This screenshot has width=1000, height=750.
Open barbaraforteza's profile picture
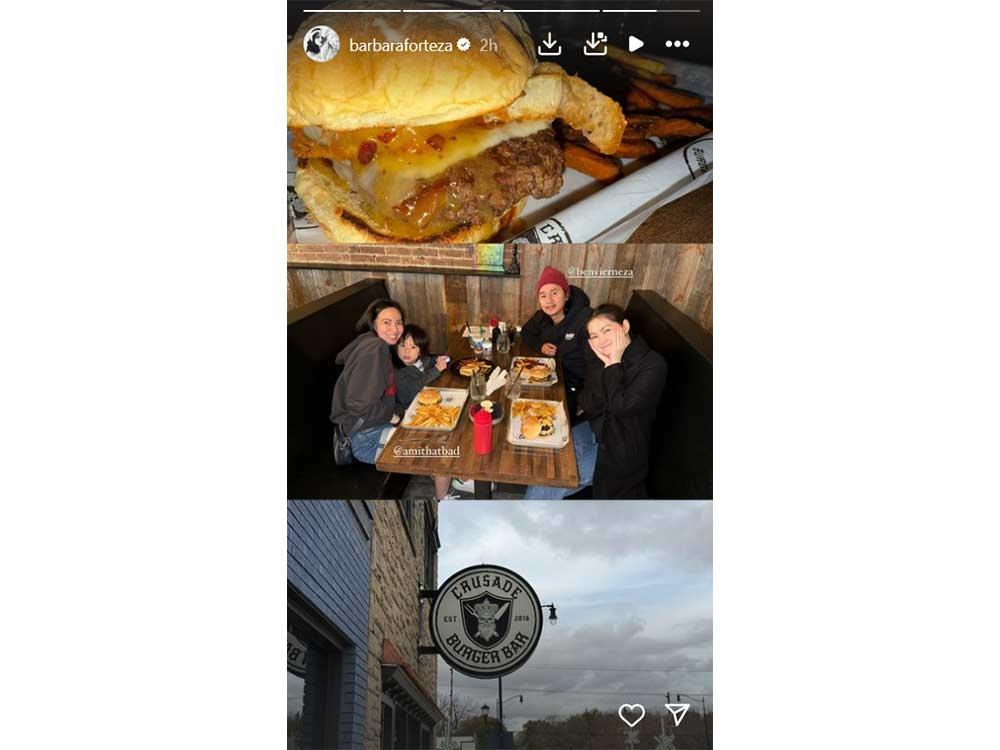pyautogui.click(x=321, y=44)
